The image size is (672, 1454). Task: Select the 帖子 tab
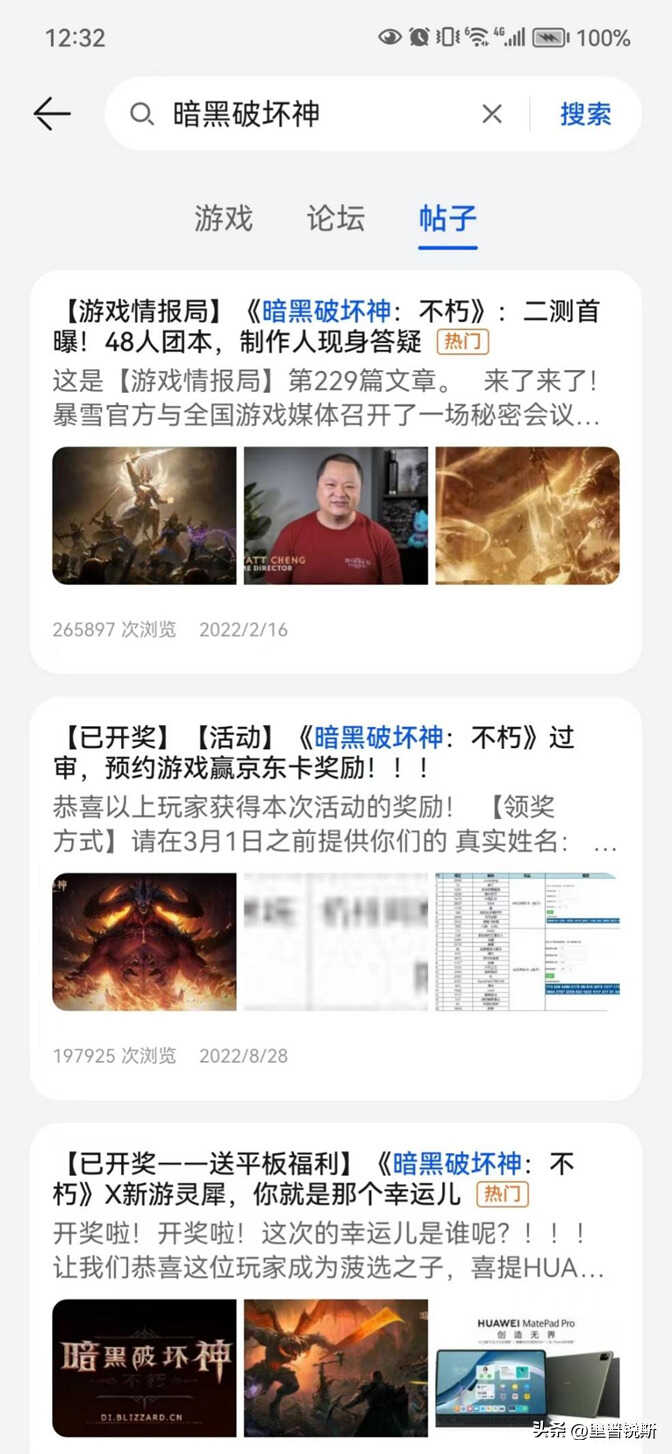coord(447,218)
